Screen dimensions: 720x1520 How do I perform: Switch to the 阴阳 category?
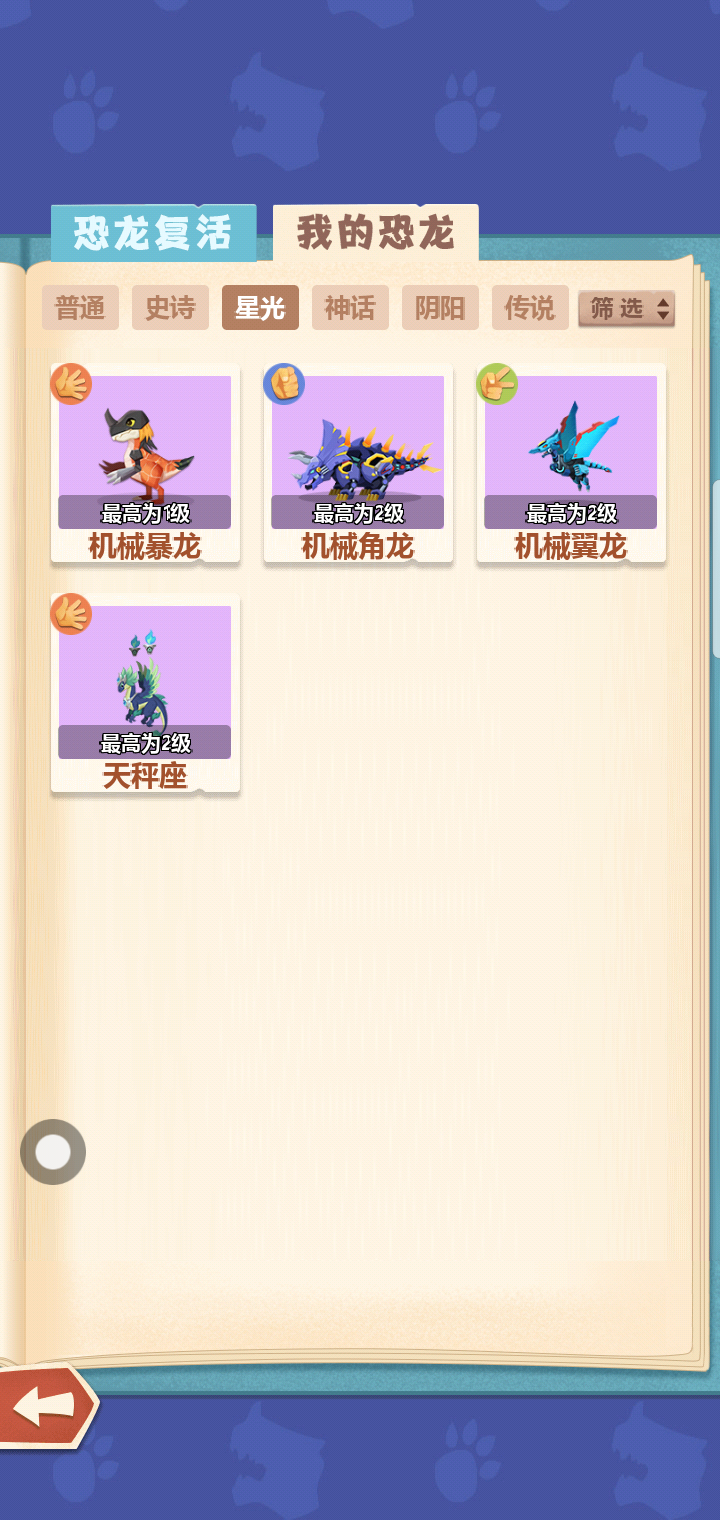click(440, 308)
